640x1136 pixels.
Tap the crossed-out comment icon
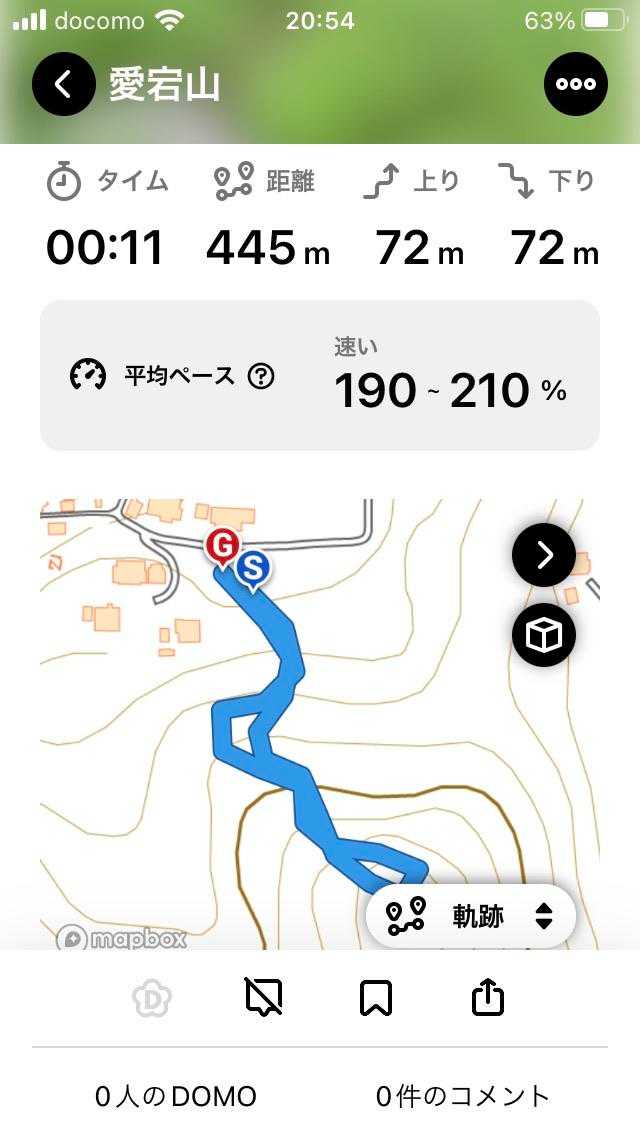pos(264,997)
